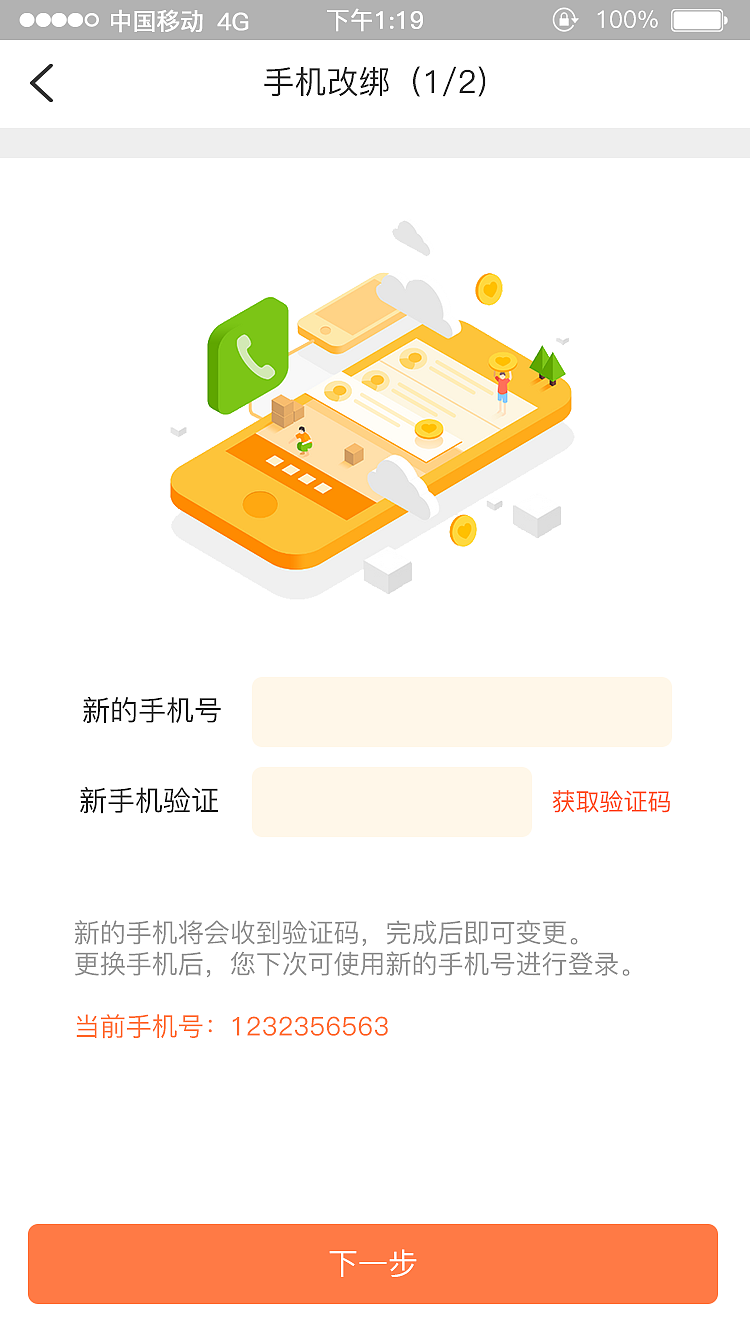Tap the back arrow to return

pyautogui.click(x=42, y=84)
